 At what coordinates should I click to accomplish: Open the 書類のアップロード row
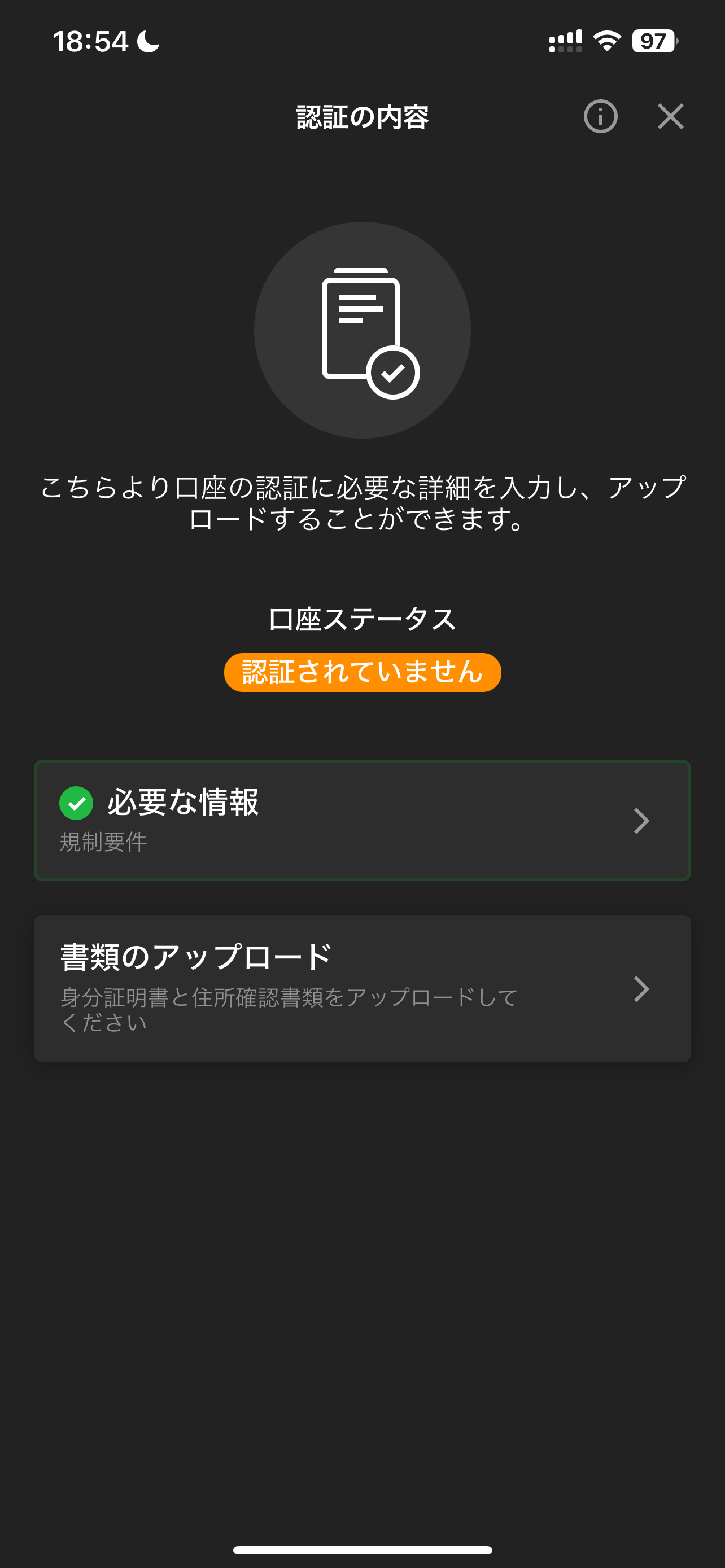(362, 988)
